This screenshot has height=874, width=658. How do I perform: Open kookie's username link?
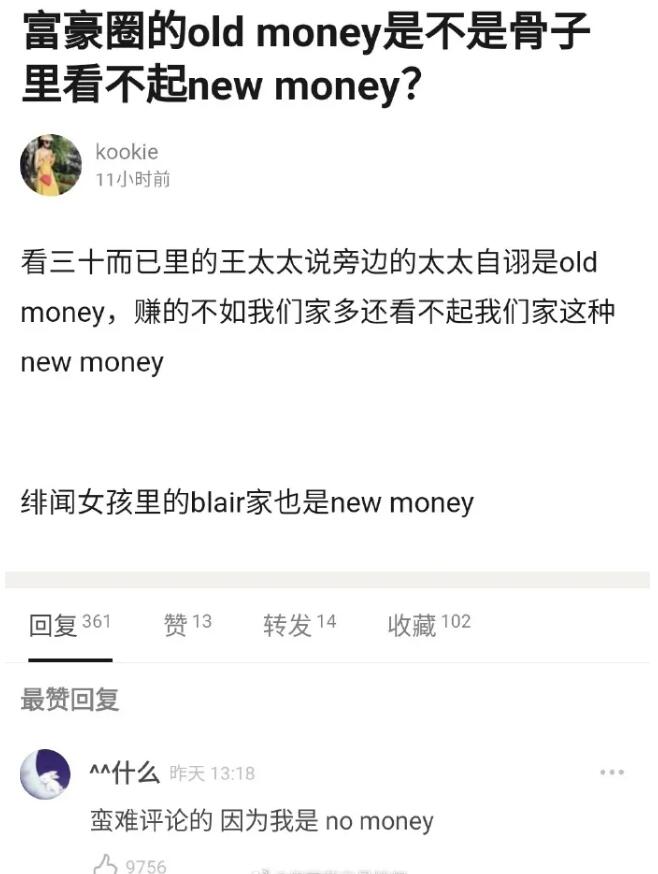click(x=126, y=152)
